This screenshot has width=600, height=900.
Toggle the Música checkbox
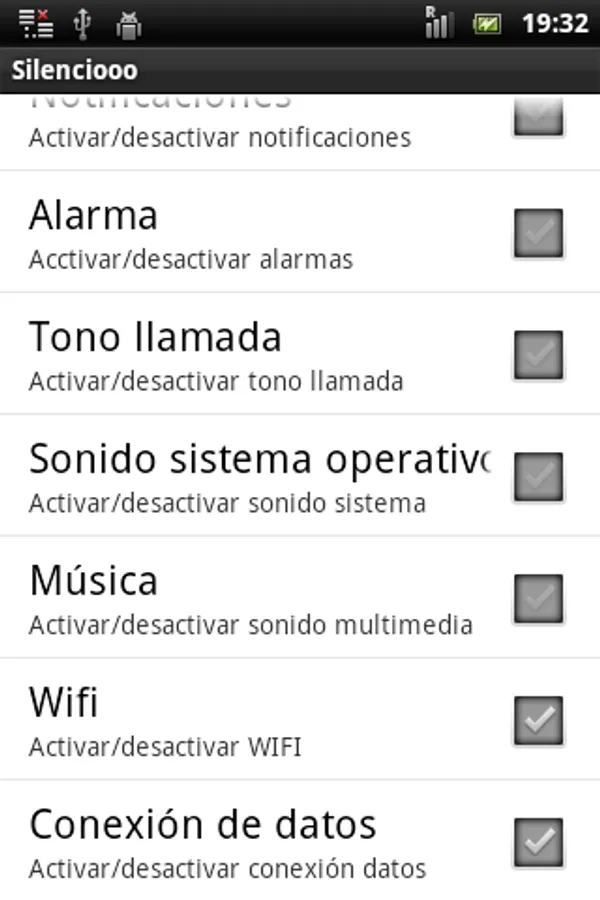point(539,599)
